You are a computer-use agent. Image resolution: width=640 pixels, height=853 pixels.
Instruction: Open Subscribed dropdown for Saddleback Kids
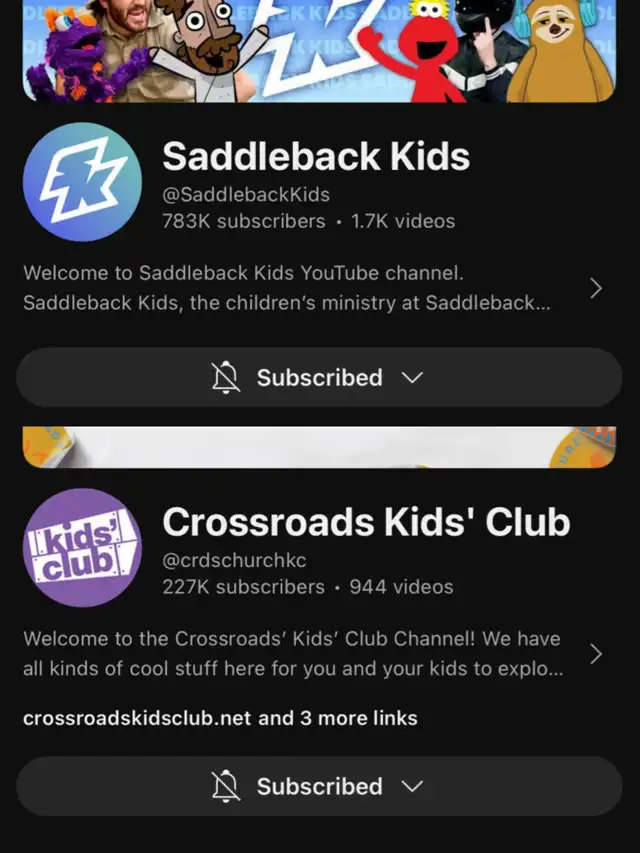[319, 378]
